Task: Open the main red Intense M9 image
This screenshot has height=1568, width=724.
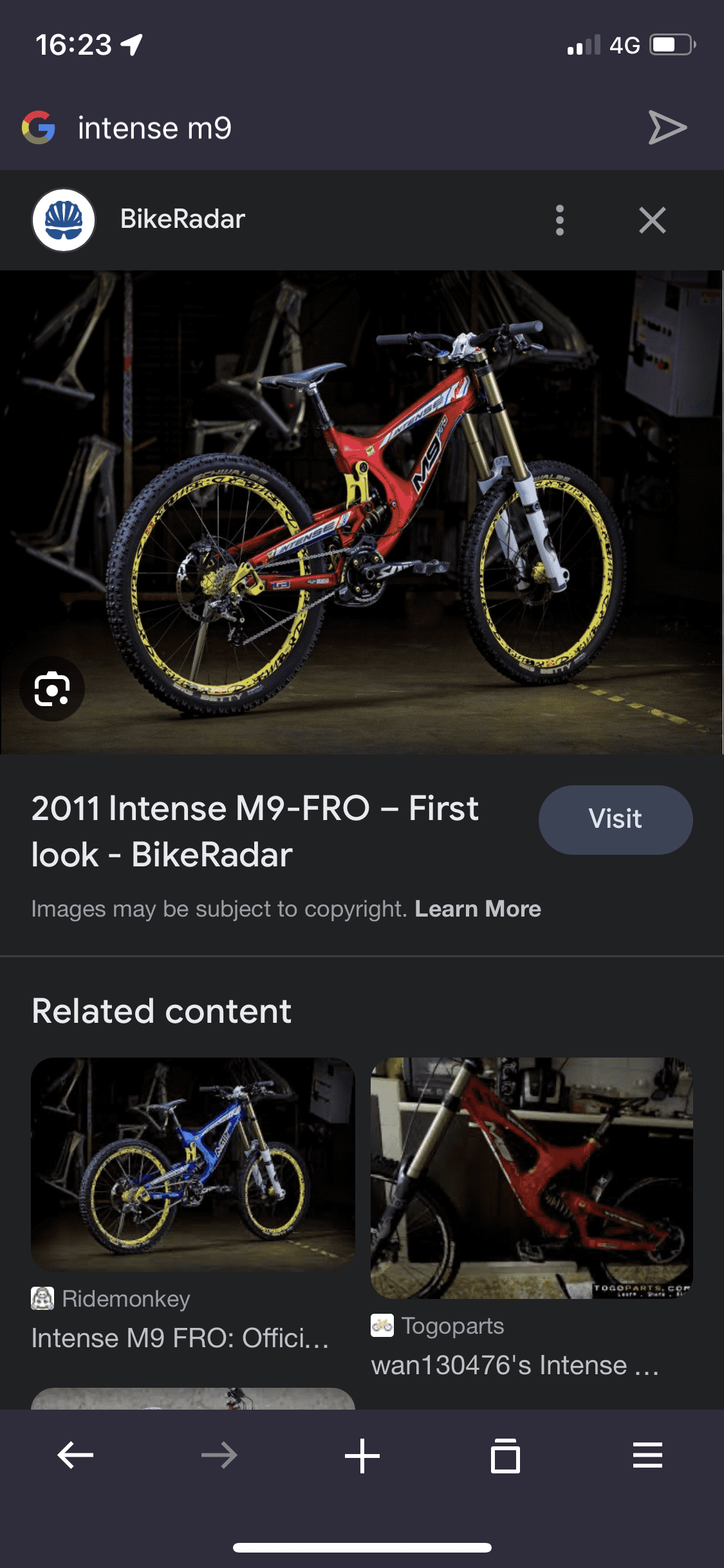Action: click(362, 512)
